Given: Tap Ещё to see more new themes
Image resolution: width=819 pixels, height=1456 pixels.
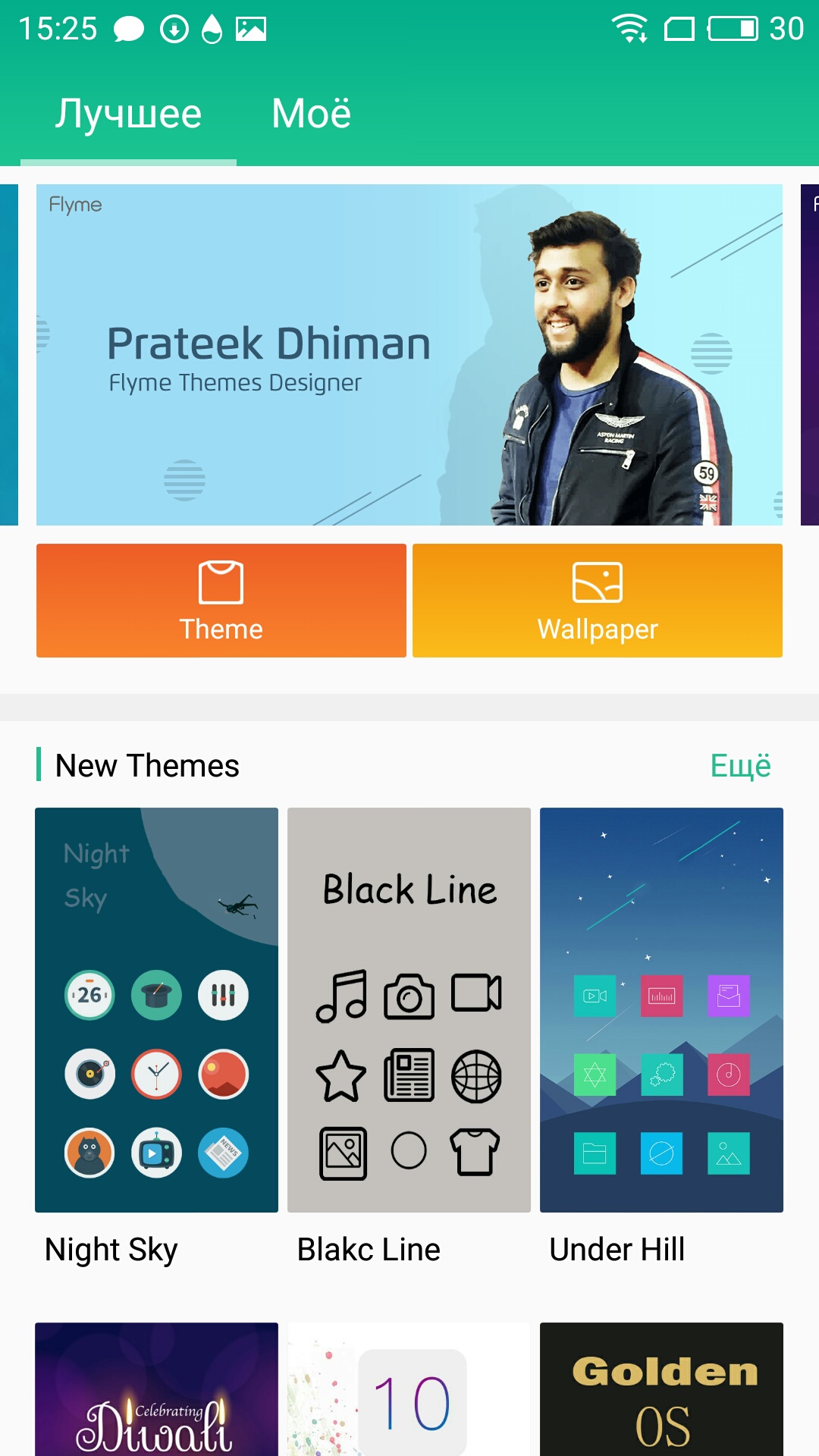Looking at the screenshot, I should click(x=740, y=766).
